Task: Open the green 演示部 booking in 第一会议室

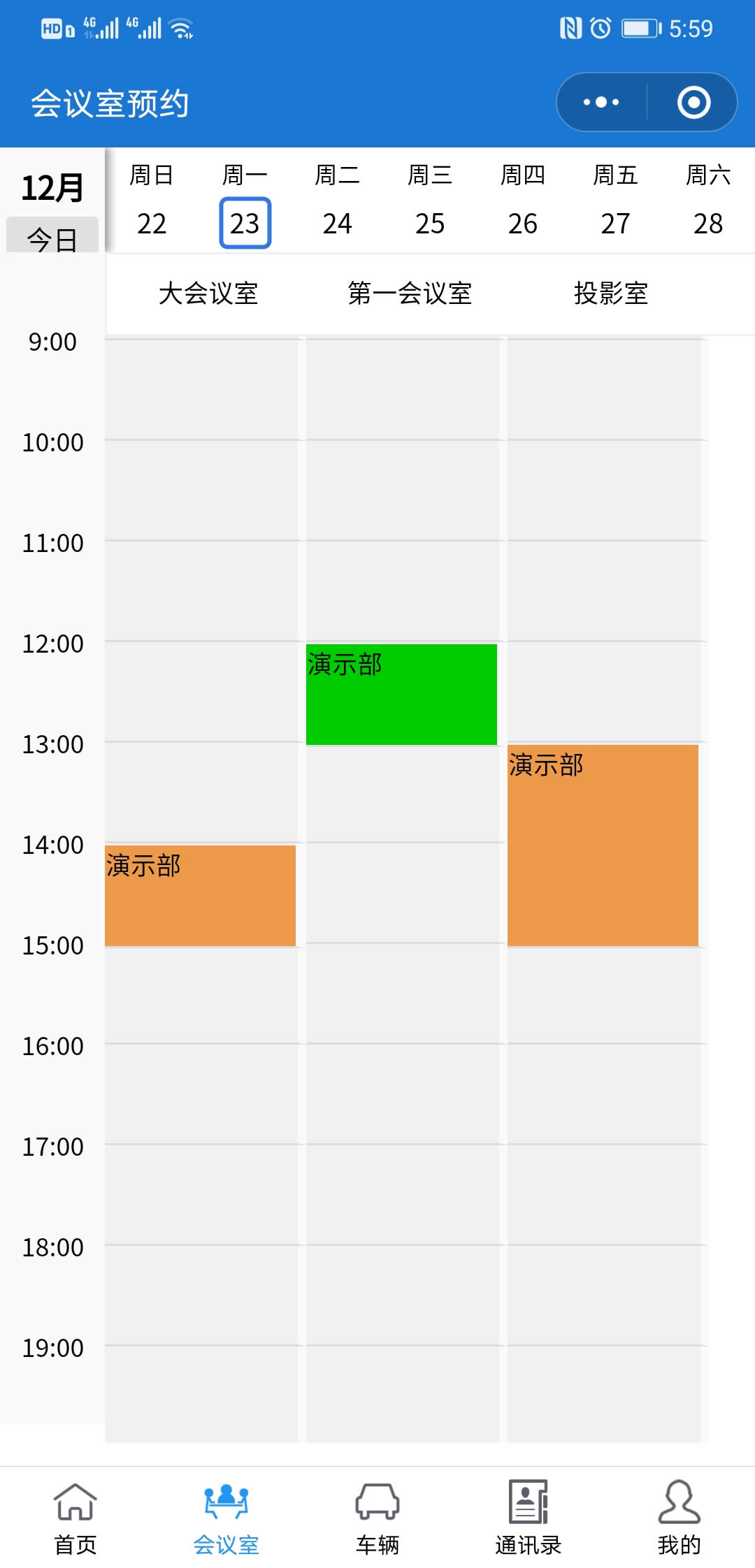Action: pyautogui.click(x=401, y=694)
